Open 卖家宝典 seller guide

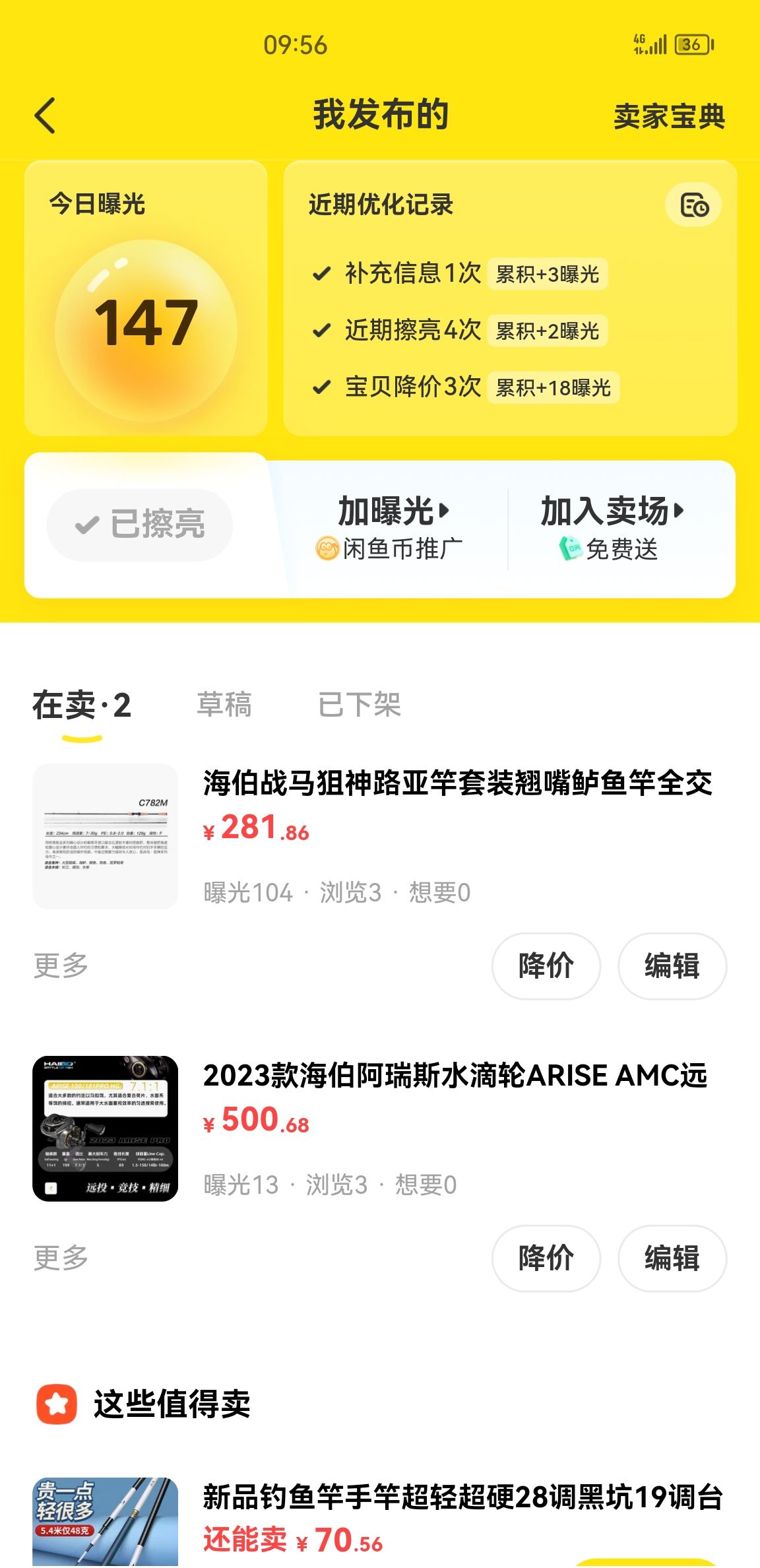[669, 117]
